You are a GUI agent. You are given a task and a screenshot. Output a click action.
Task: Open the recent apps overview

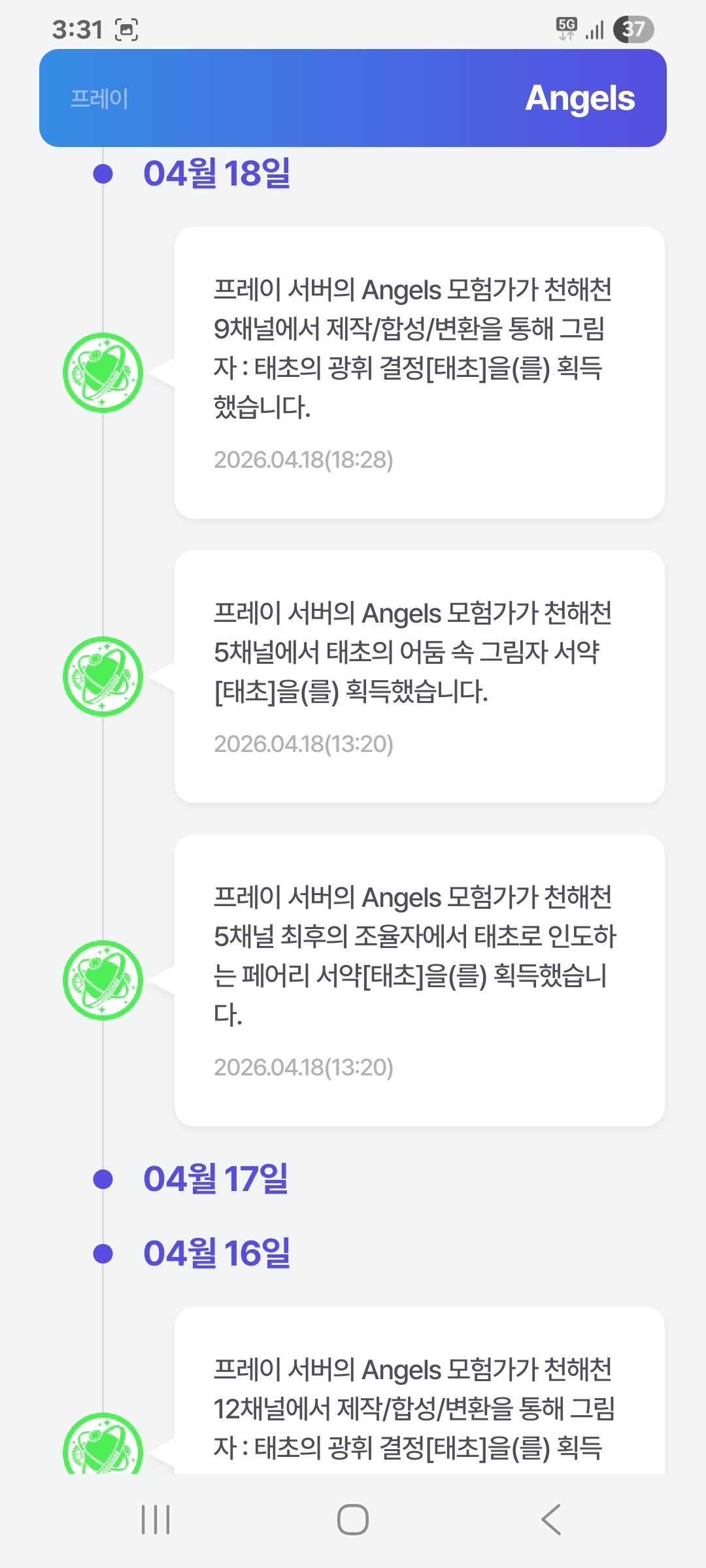click(x=156, y=1520)
